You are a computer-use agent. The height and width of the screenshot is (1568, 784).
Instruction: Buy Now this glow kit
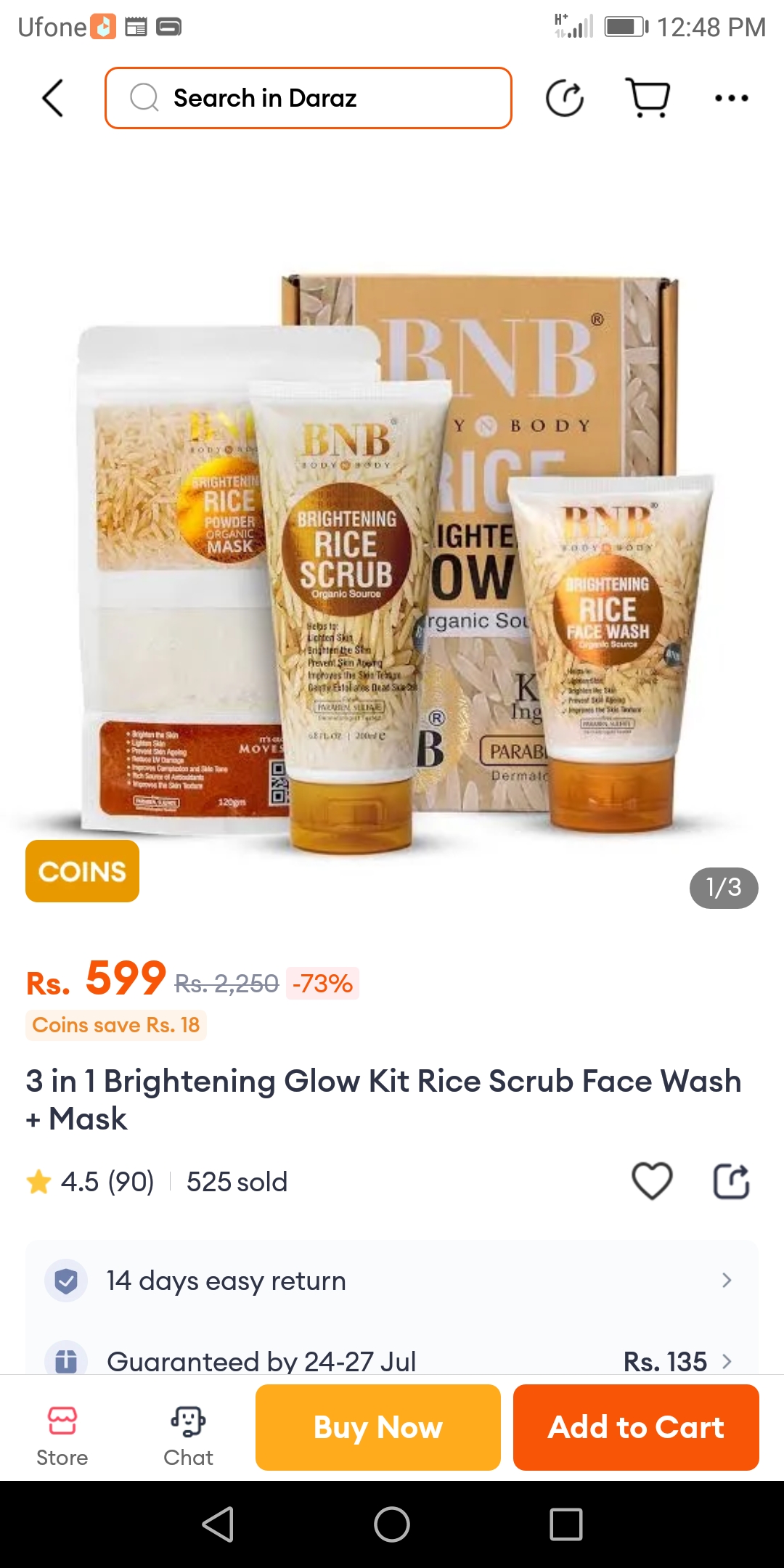[x=378, y=1427]
